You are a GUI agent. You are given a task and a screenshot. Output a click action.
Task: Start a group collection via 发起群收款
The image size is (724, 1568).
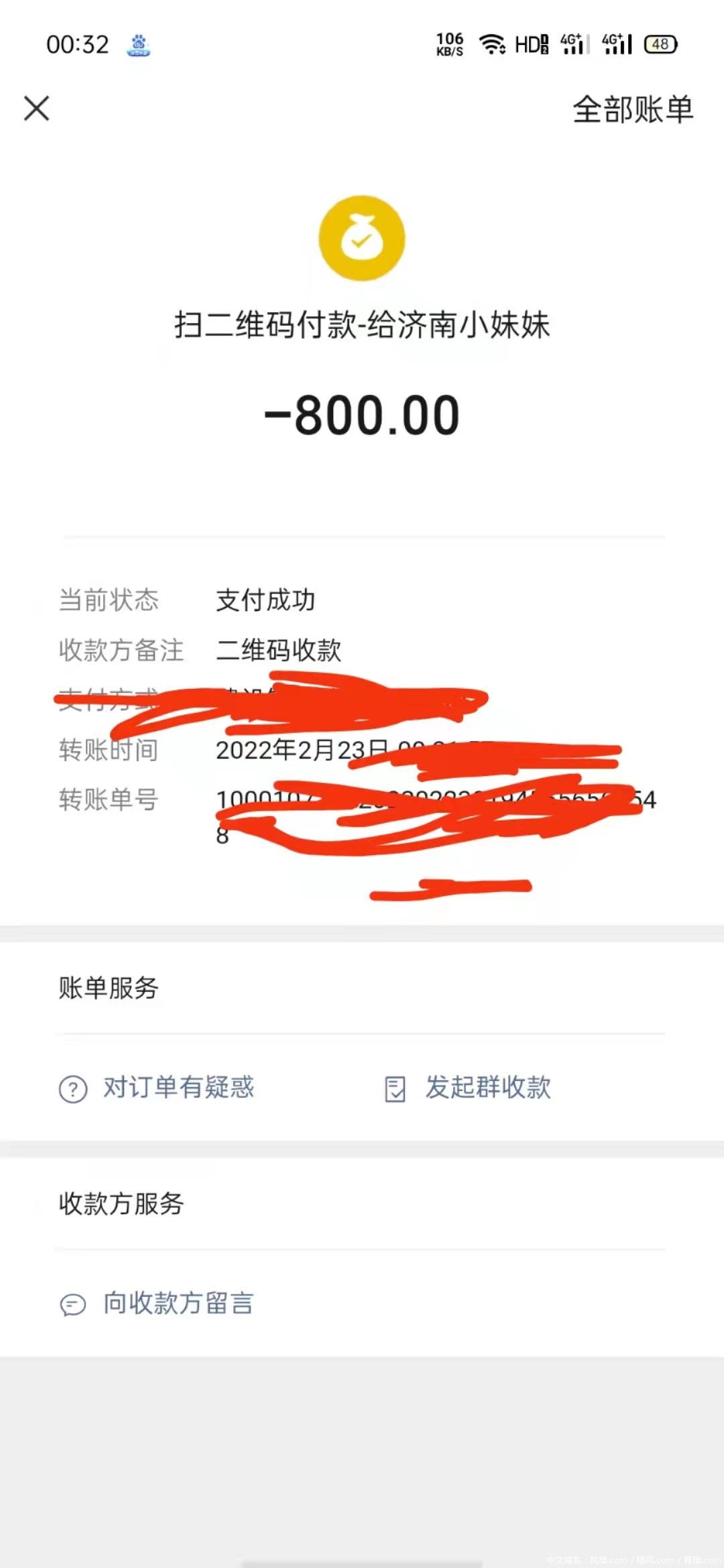tap(469, 1088)
